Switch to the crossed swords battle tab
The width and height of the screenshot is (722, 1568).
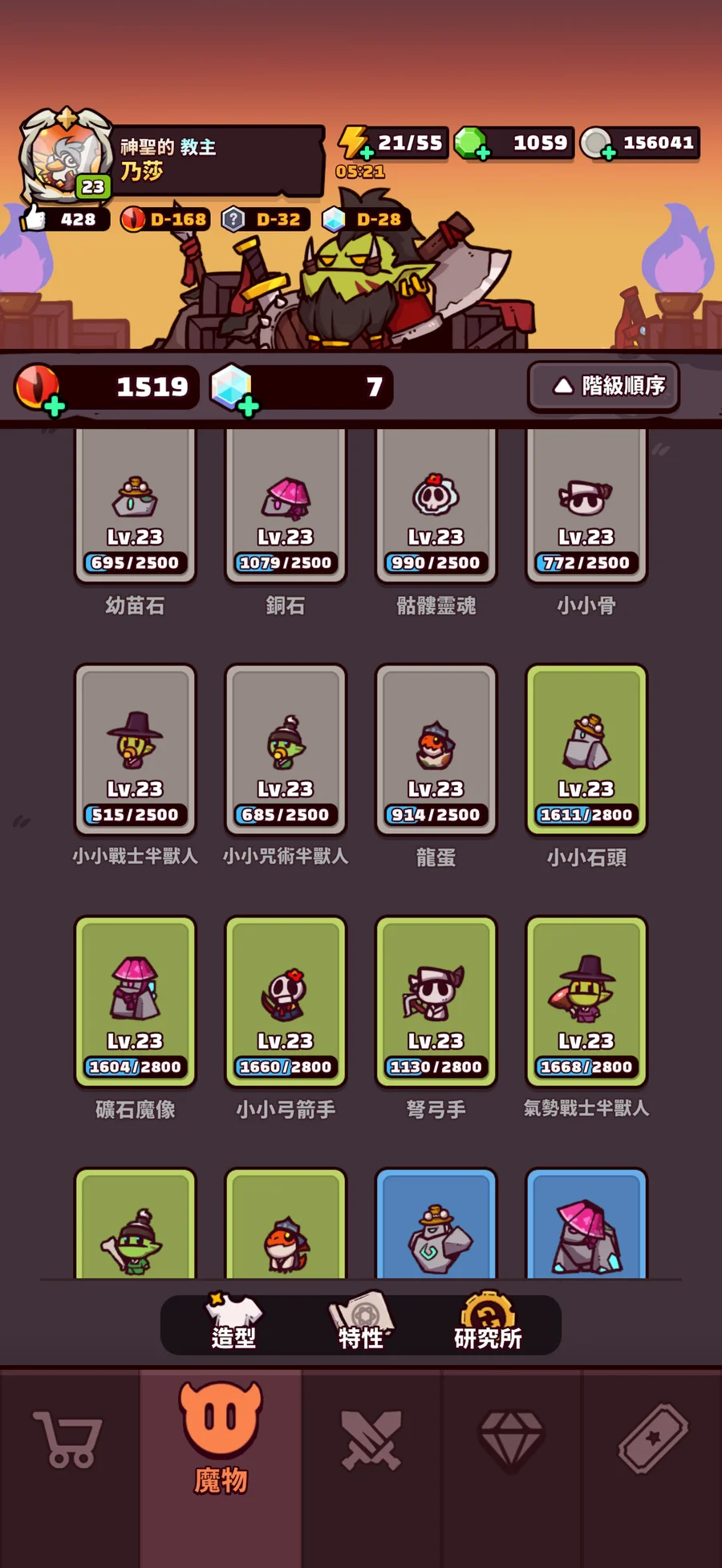(x=371, y=1440)
